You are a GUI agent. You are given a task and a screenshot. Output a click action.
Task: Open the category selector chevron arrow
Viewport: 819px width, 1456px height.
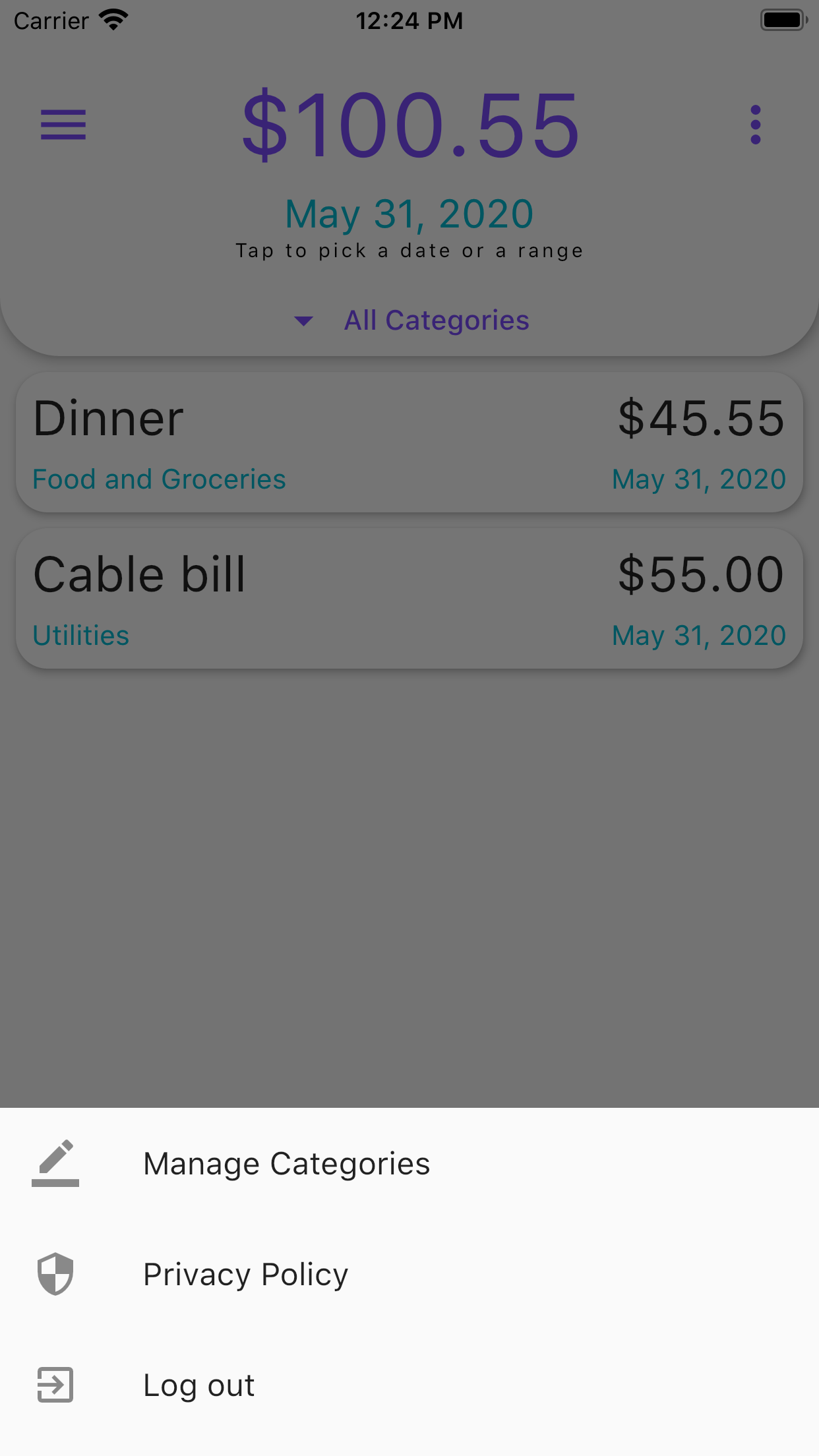pyautogui.click(x=303, y=321)
